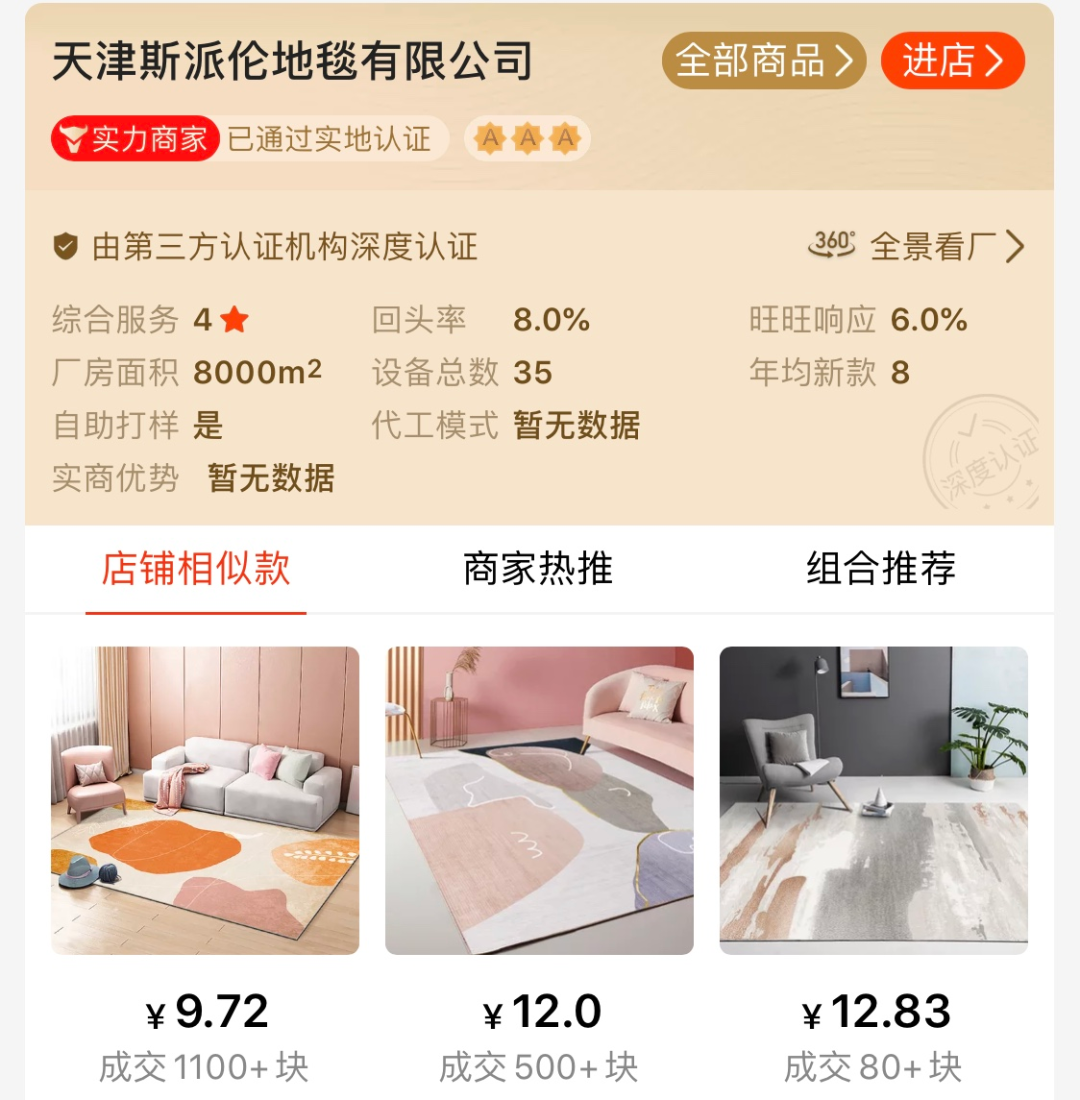The height and width of the screenshot is (1100, 1080).
Task: Enter the shop via 进店 button
Action: (x=952, y=61)
